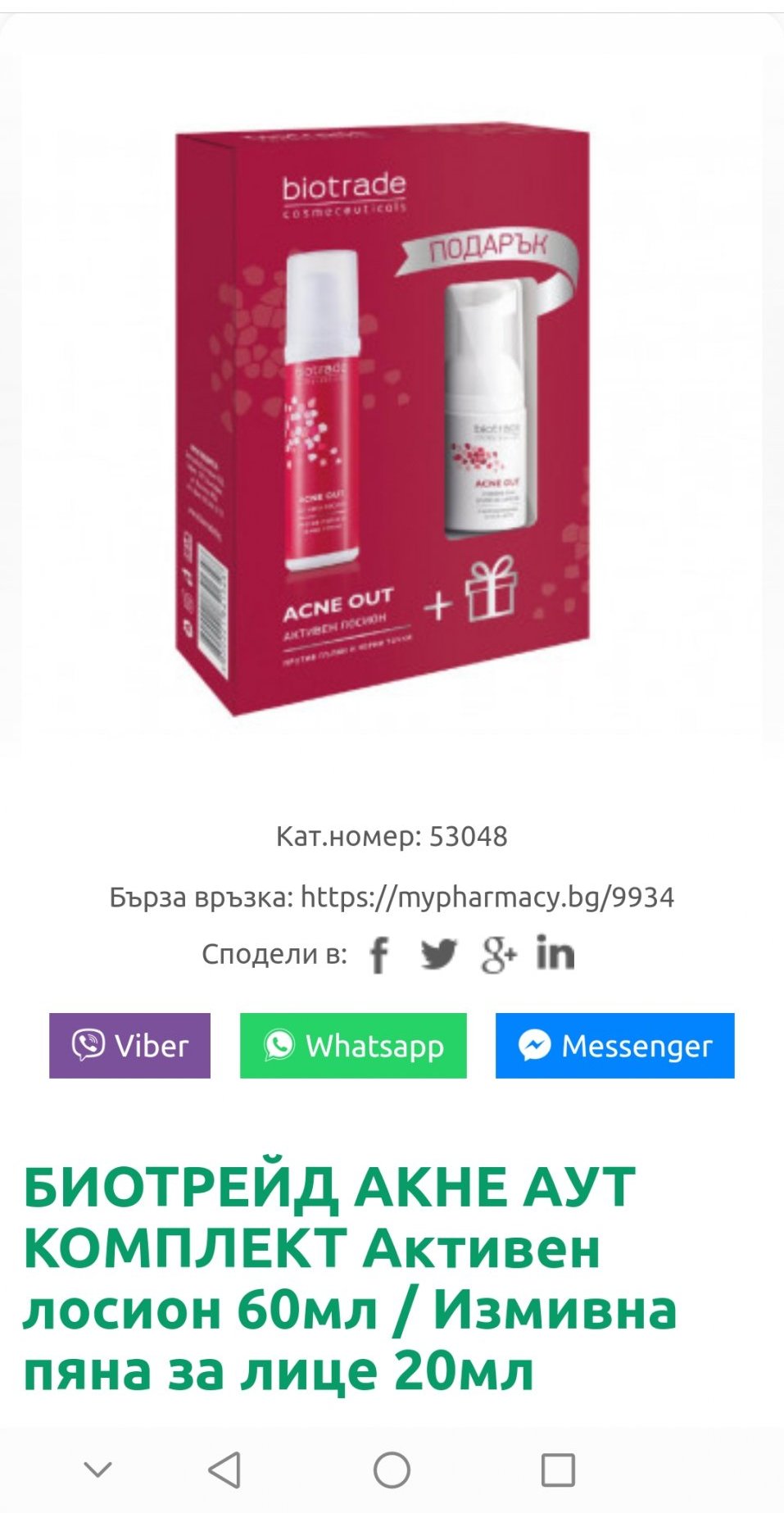Go back using system back button

[x=224, y=1470]
